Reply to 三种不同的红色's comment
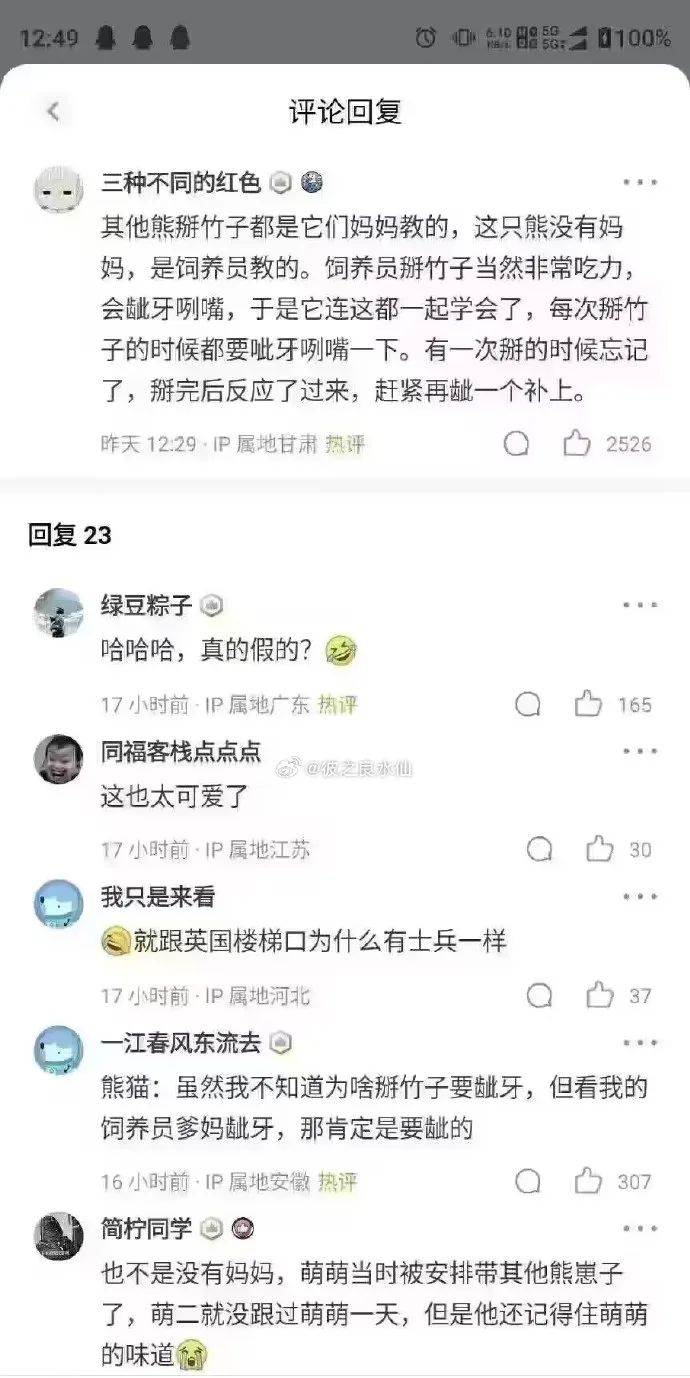 tap(516, 443)
